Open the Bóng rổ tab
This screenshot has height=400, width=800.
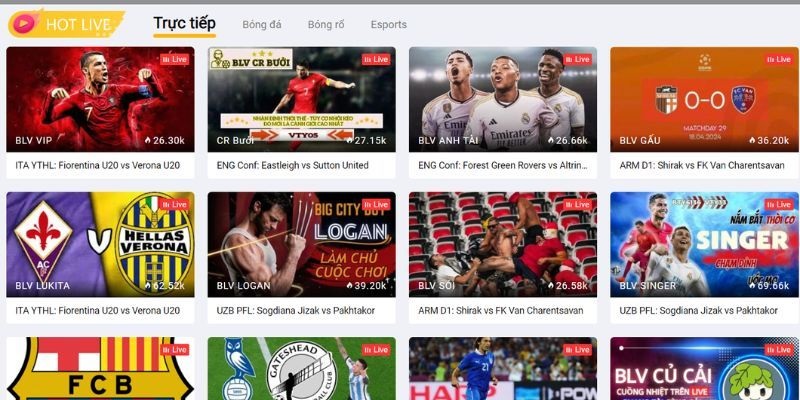pyautogui.click(x=325, y=24)
